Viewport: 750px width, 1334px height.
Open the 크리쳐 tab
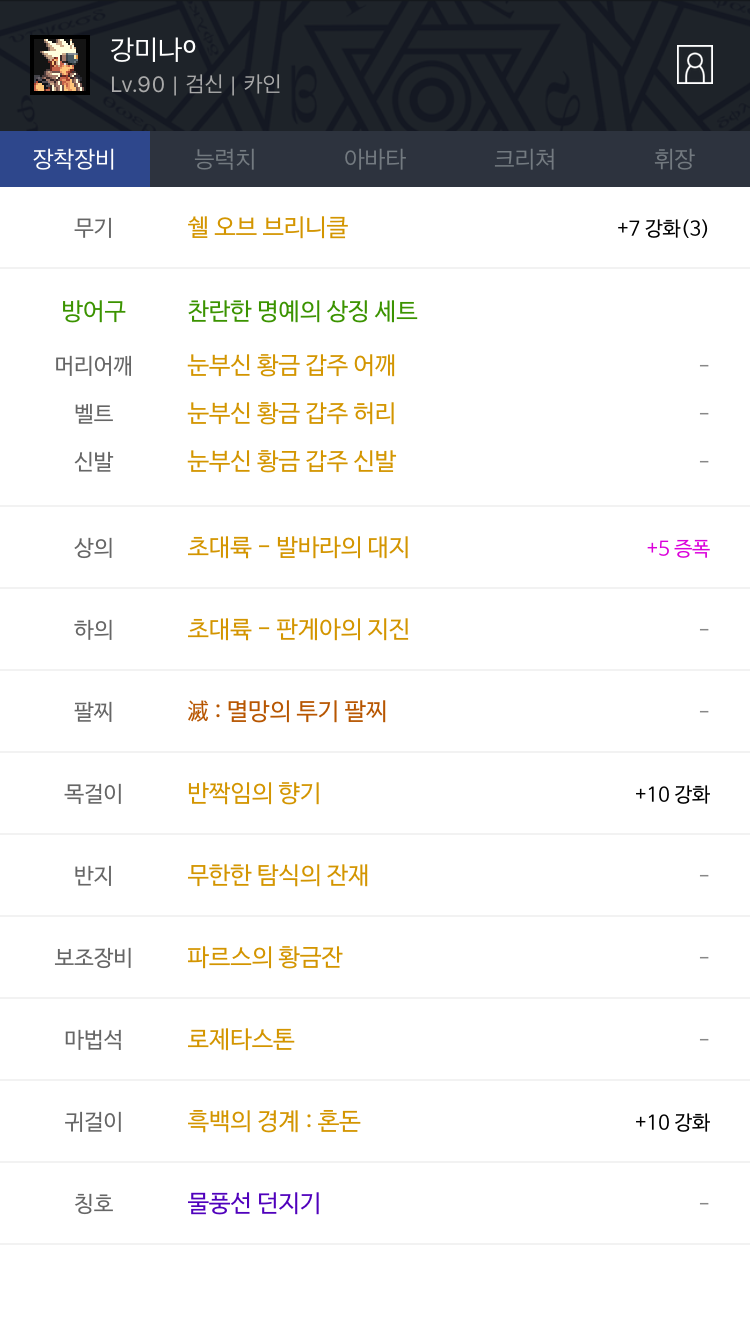[525, 159]
